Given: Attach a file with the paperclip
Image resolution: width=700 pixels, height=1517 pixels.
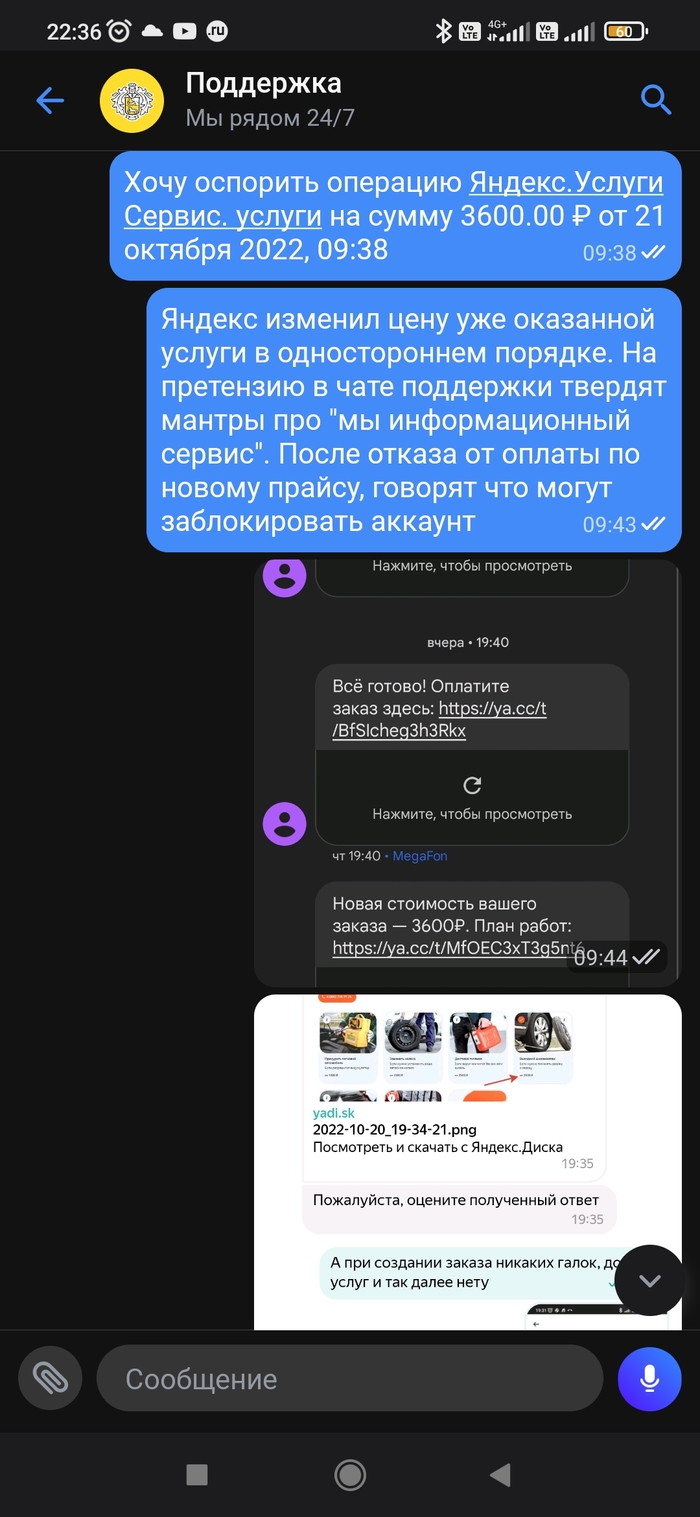Looking at the screenshot, I should pos(50,1379).
